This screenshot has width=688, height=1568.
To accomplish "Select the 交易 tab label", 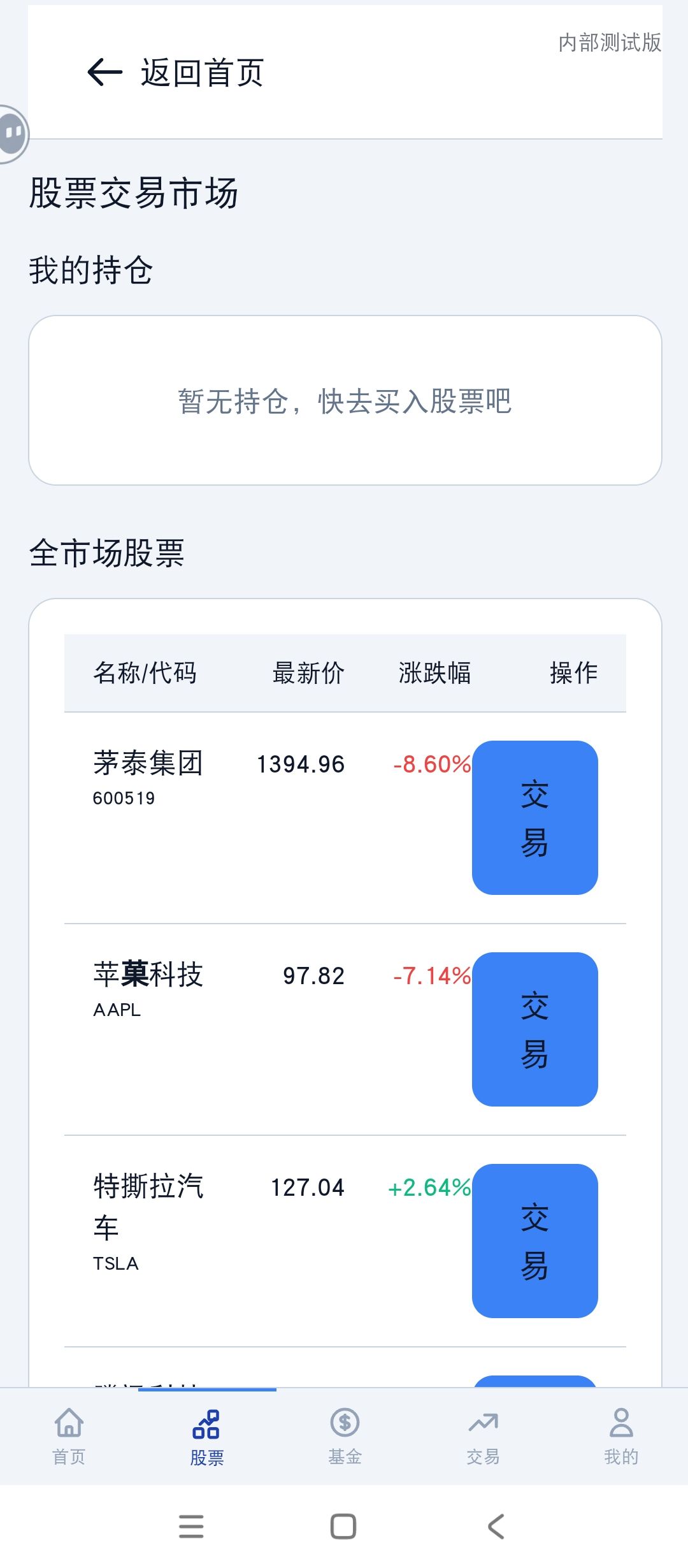I will (482, 1456).
